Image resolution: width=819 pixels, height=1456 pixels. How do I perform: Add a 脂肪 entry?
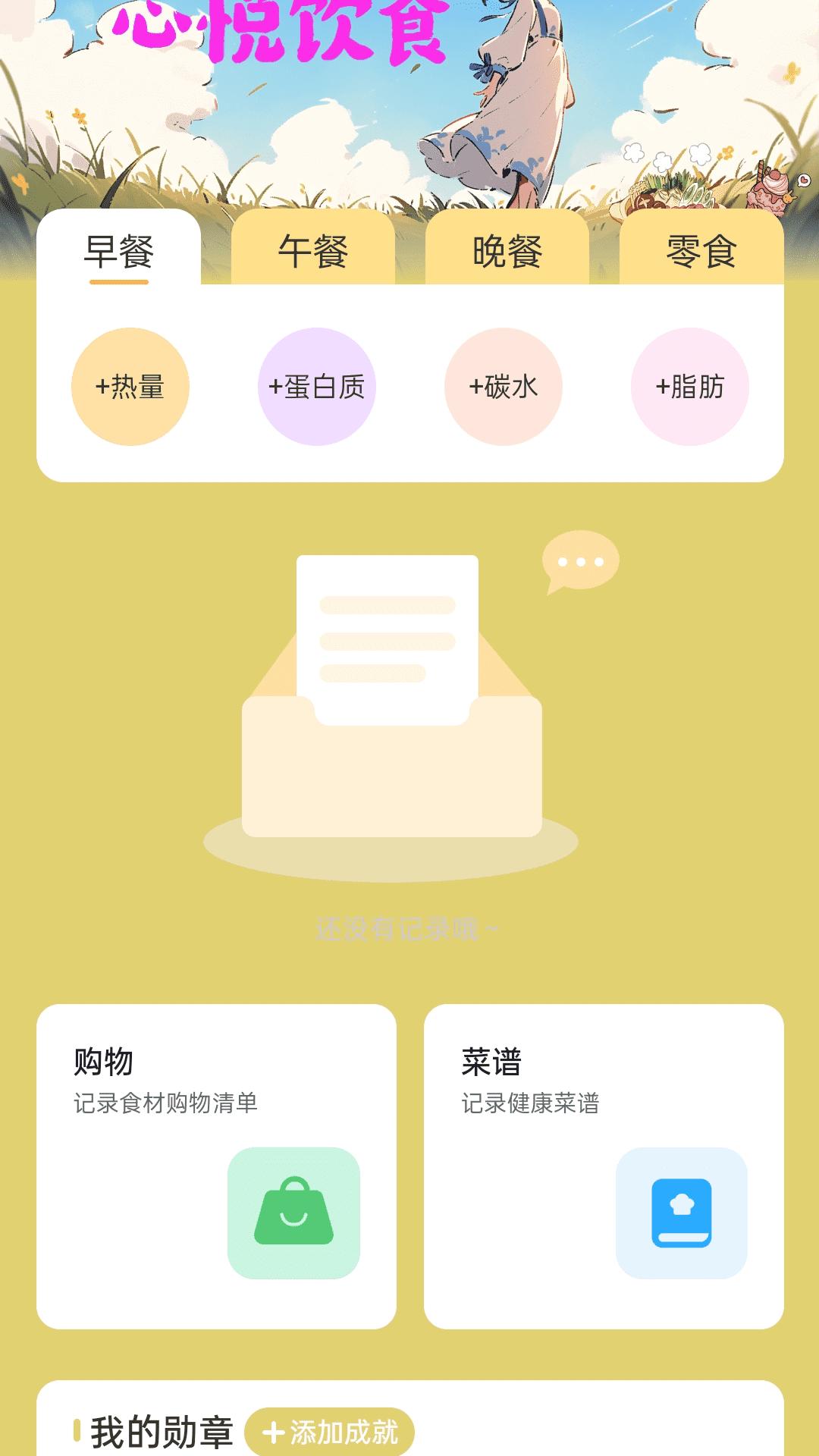point(689,387)
